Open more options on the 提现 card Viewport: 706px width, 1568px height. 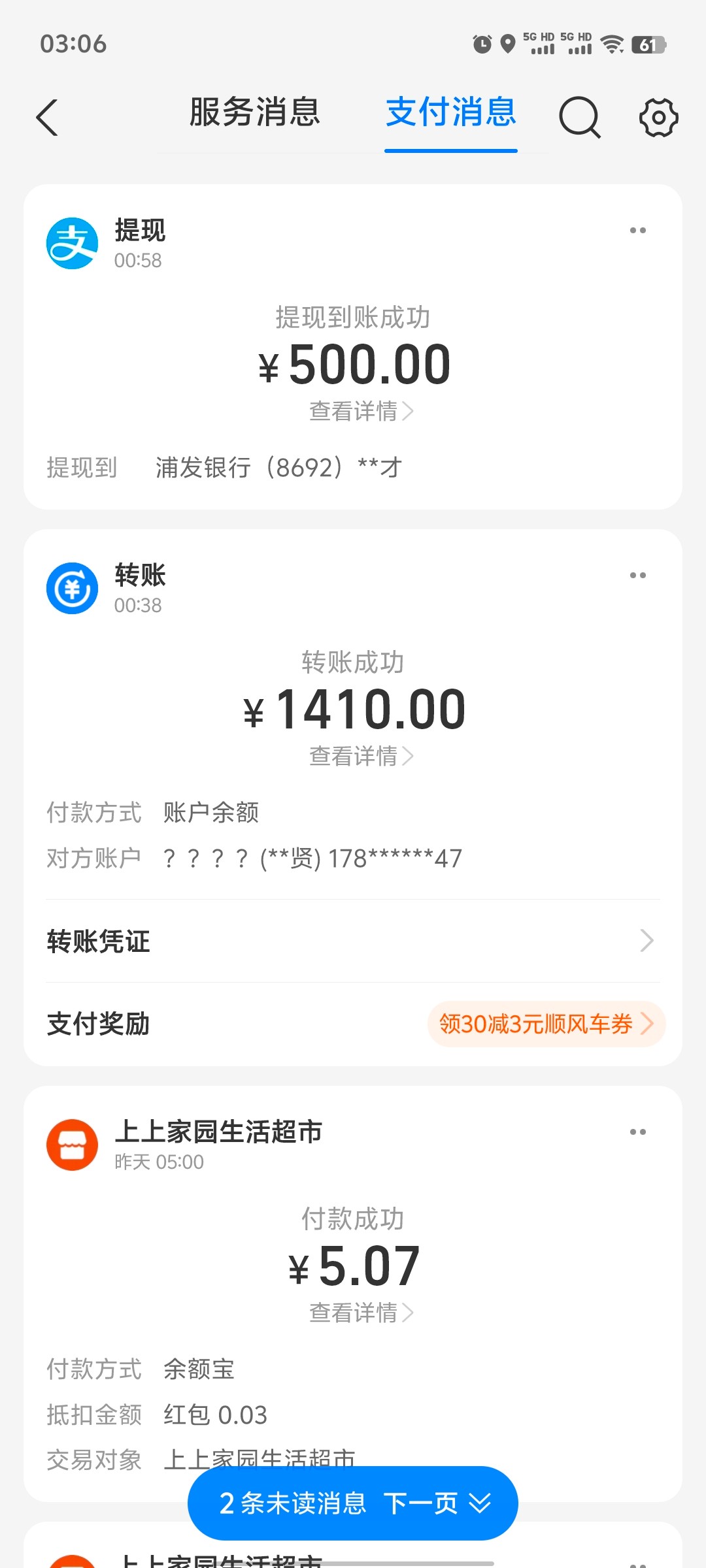click(638, 231)
